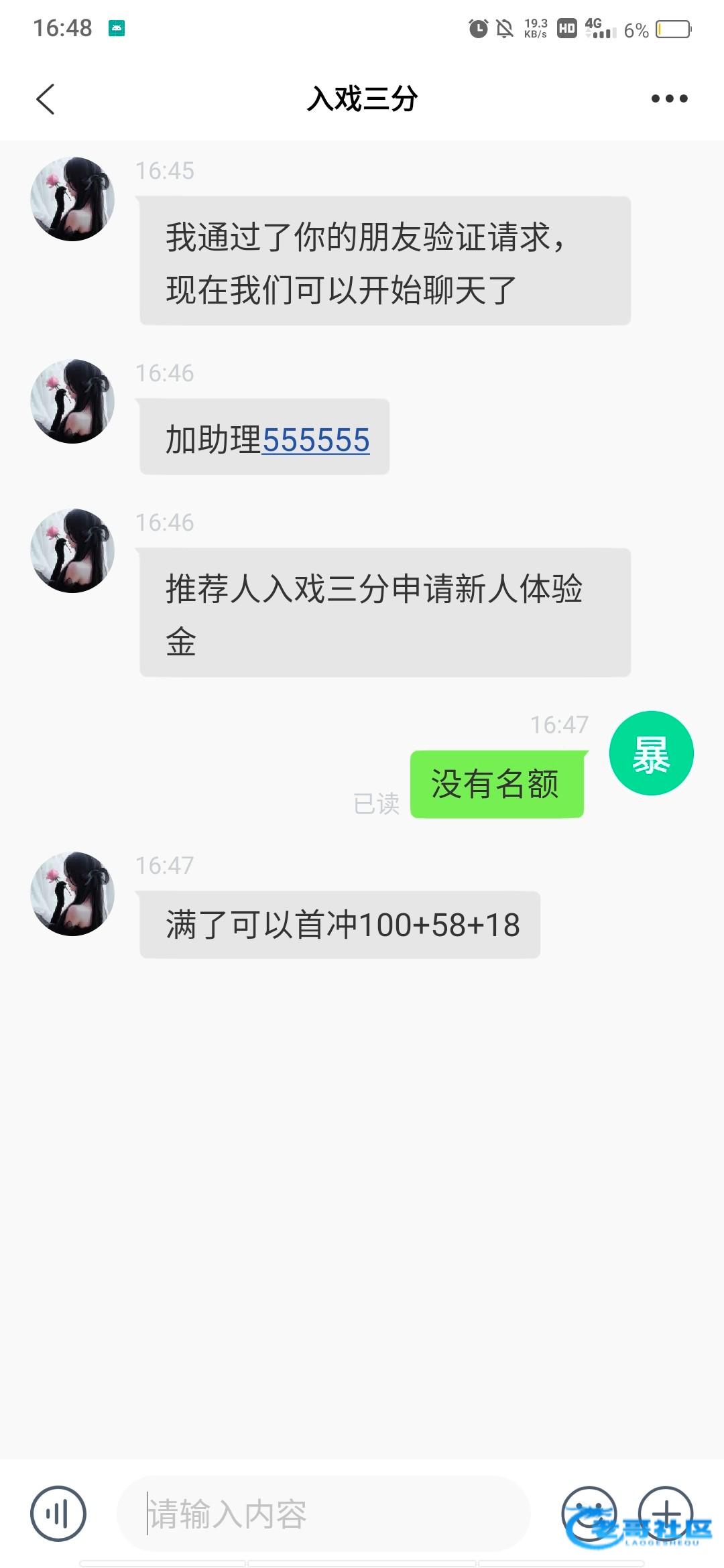This screenshot has width=724, height=1568.
Task: Open the three-dot chat options menu
Action: coord(669,99)
